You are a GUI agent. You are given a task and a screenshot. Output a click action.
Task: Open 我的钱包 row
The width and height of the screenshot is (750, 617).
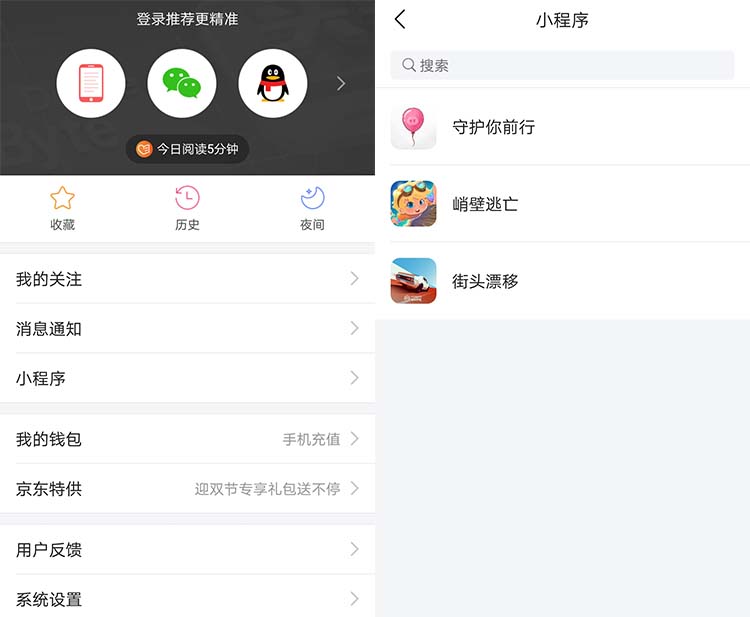coord(187,439)
